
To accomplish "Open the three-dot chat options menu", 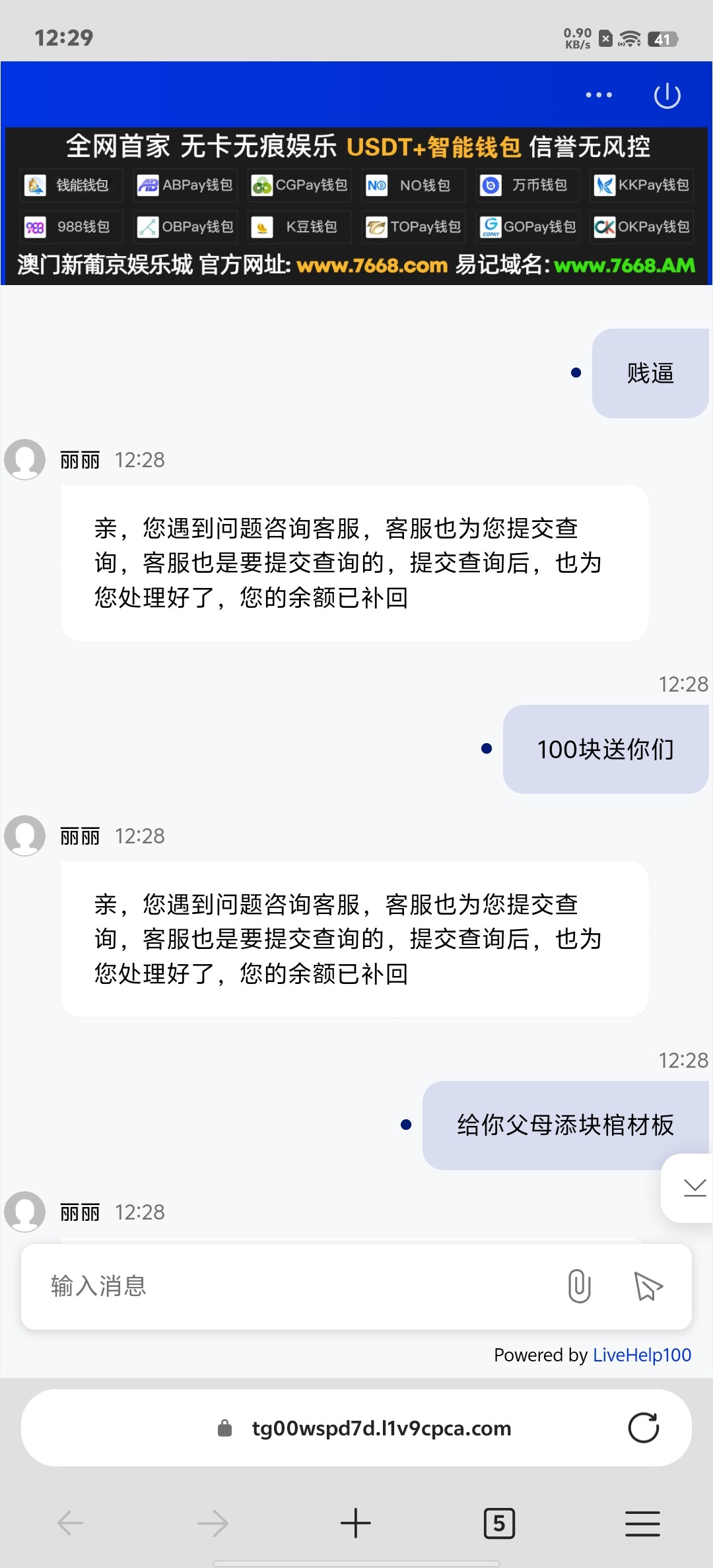I will 599,96.
